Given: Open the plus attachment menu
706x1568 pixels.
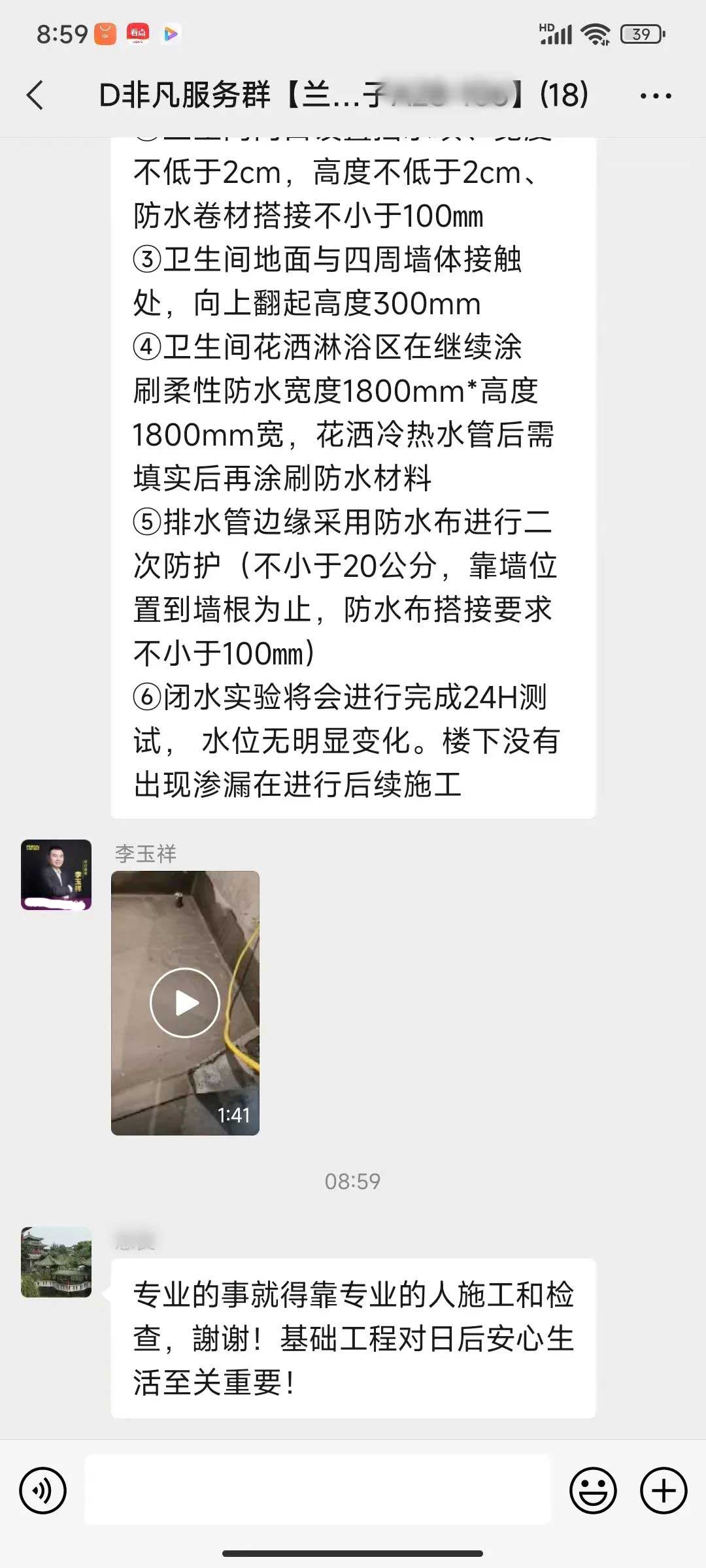Looking at the screenshot, I should (664, 1490).
